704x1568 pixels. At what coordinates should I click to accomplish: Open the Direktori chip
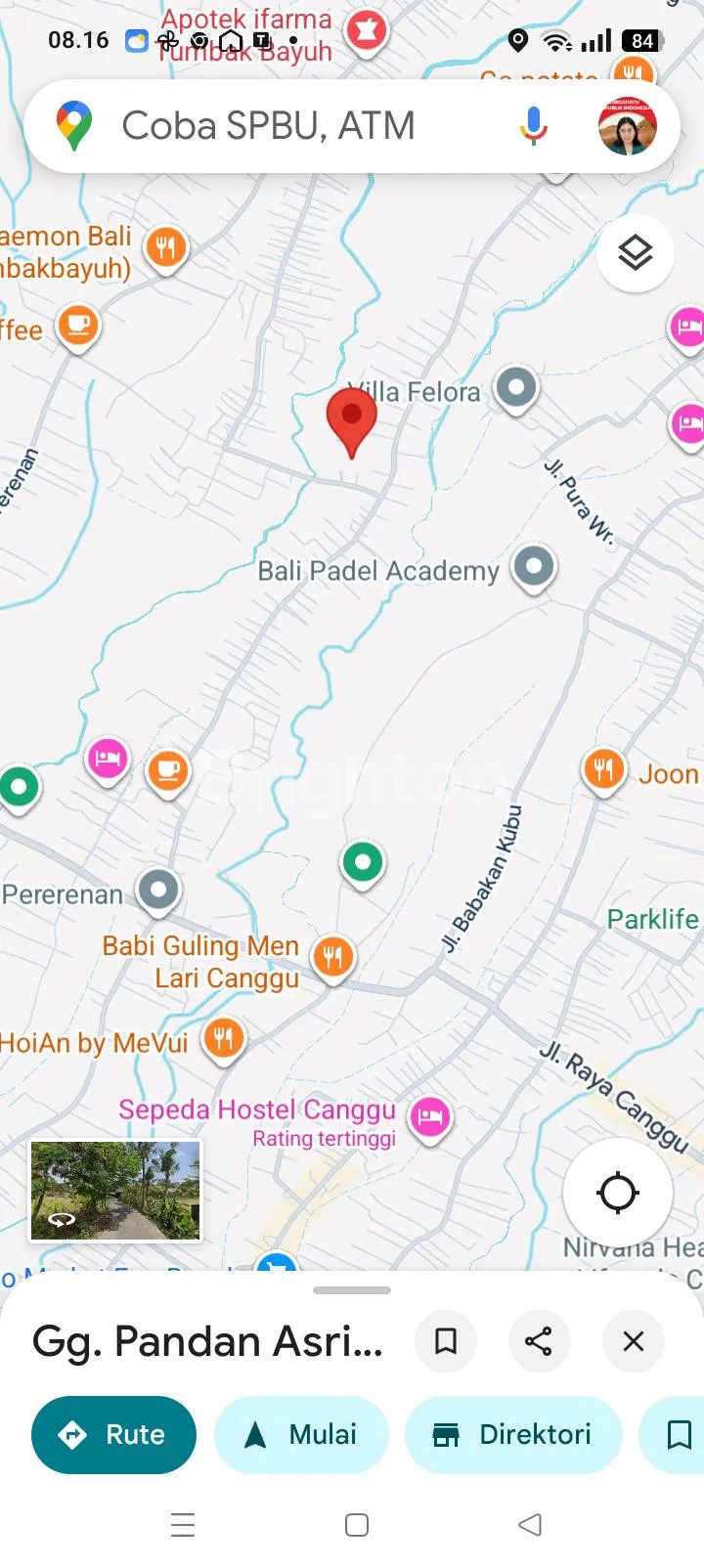pyautogui.click(x=513, y=1434)
